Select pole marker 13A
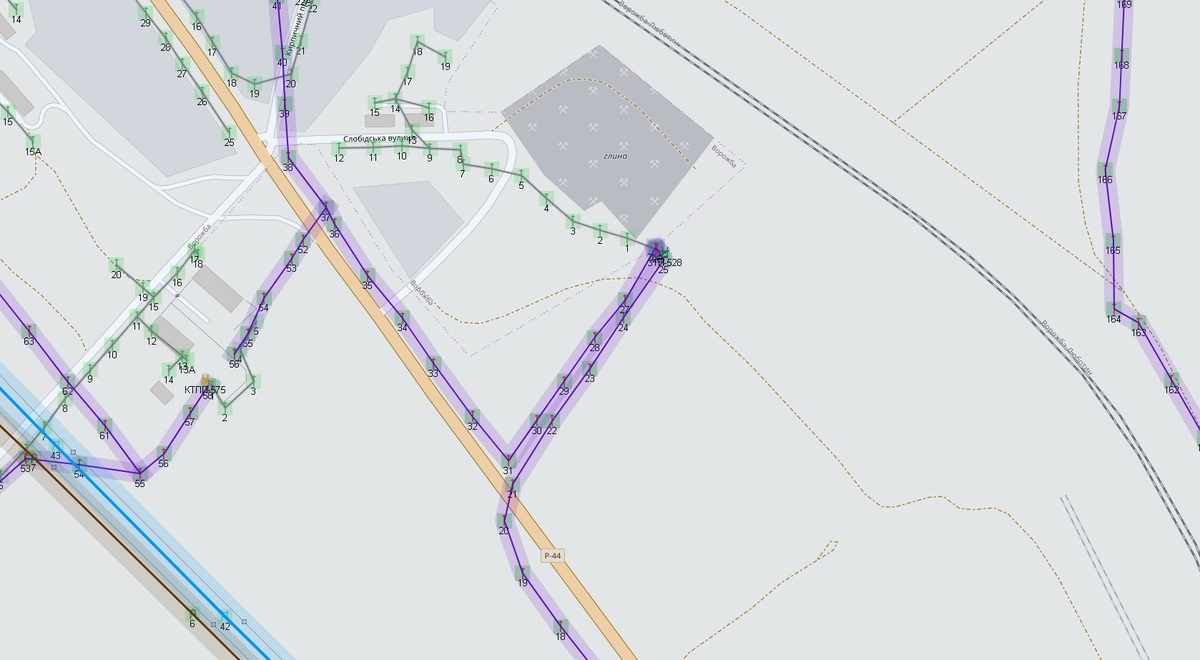Viewport: 1200px width, 660px height. [x=185, y=358]
